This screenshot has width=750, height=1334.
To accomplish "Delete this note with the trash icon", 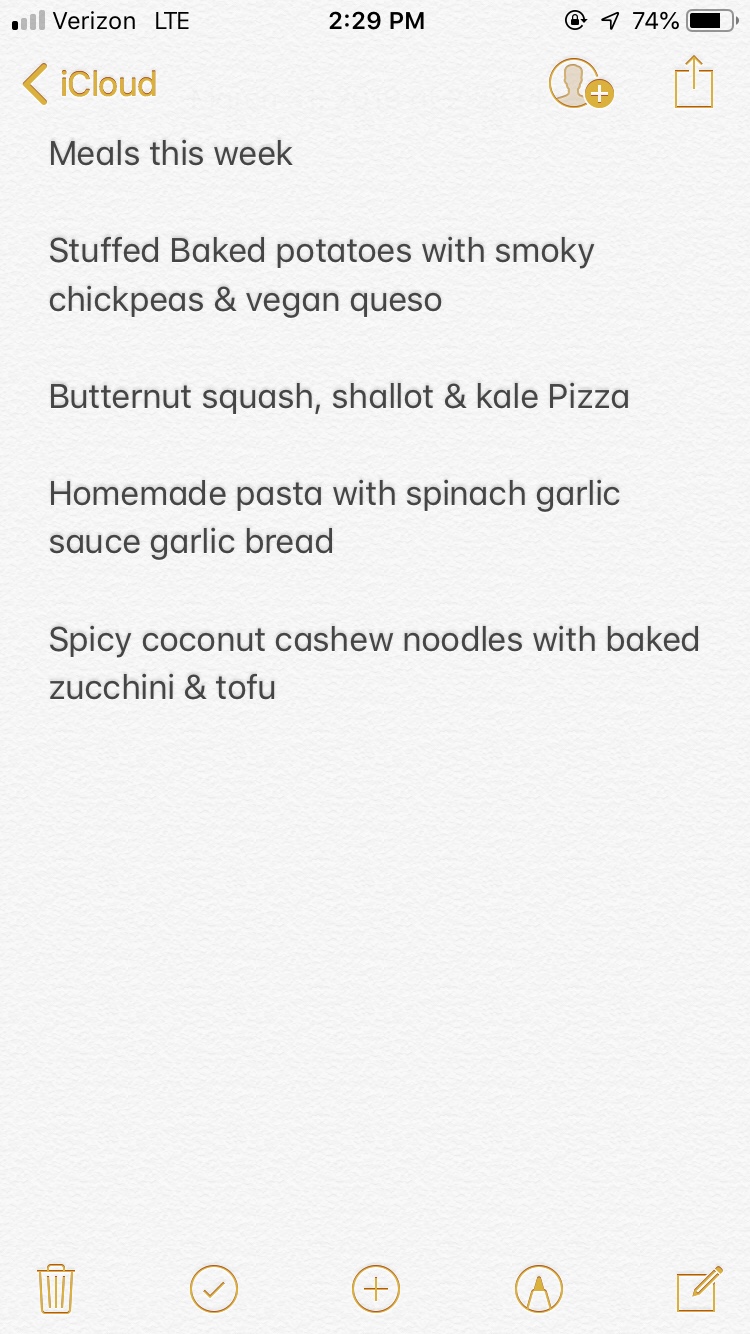I will pos(56,1288).
